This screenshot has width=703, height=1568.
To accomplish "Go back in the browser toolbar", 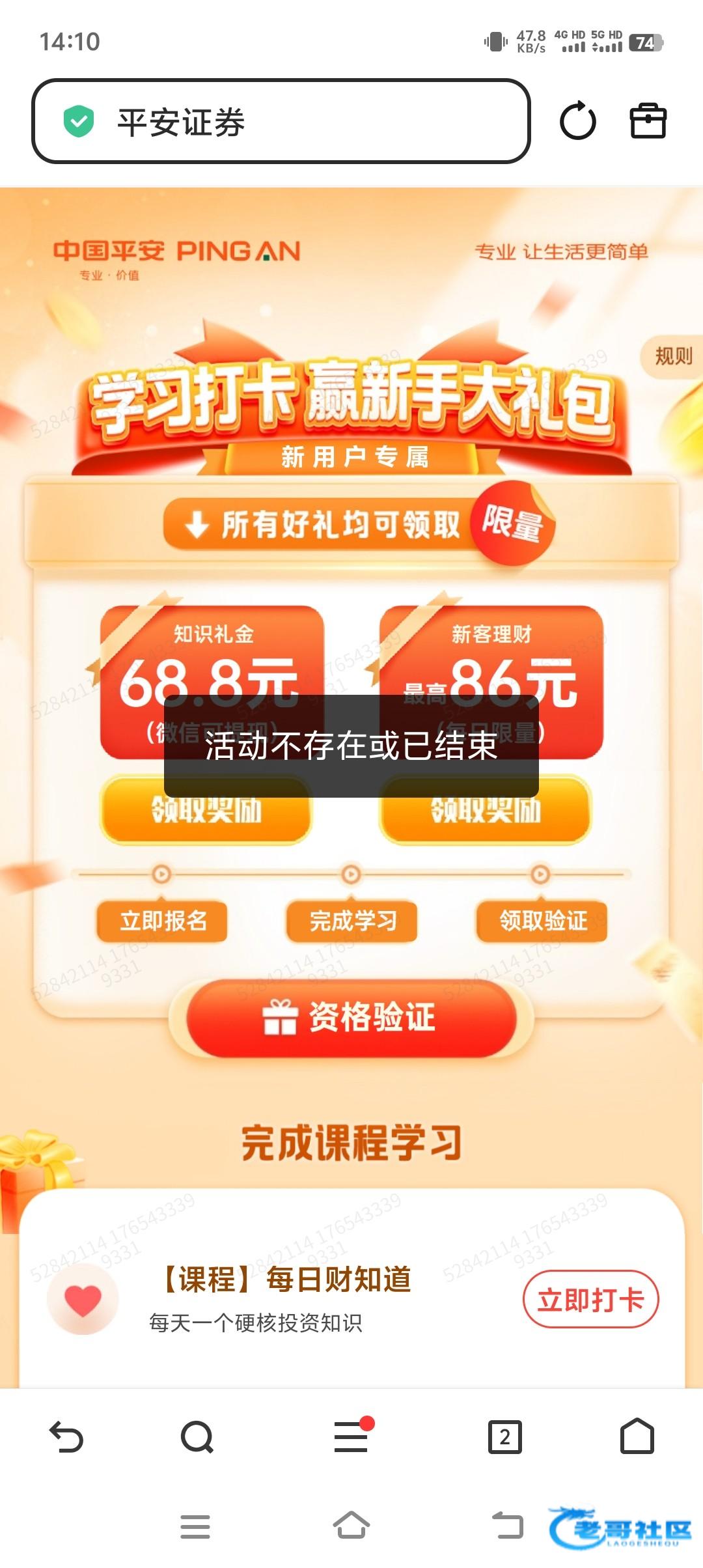I will click(66, 1436).
